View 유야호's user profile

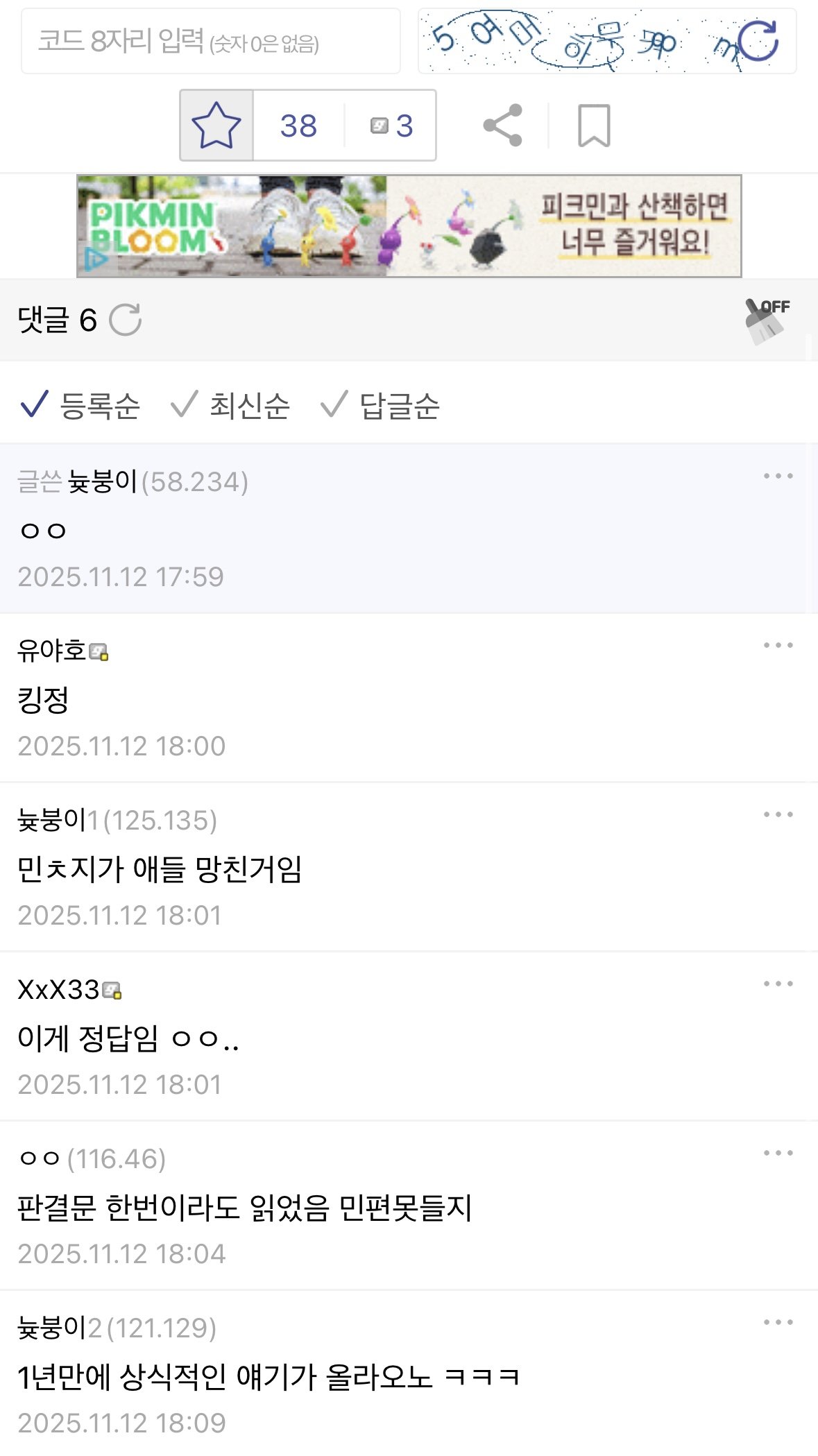tap(52, 651)
